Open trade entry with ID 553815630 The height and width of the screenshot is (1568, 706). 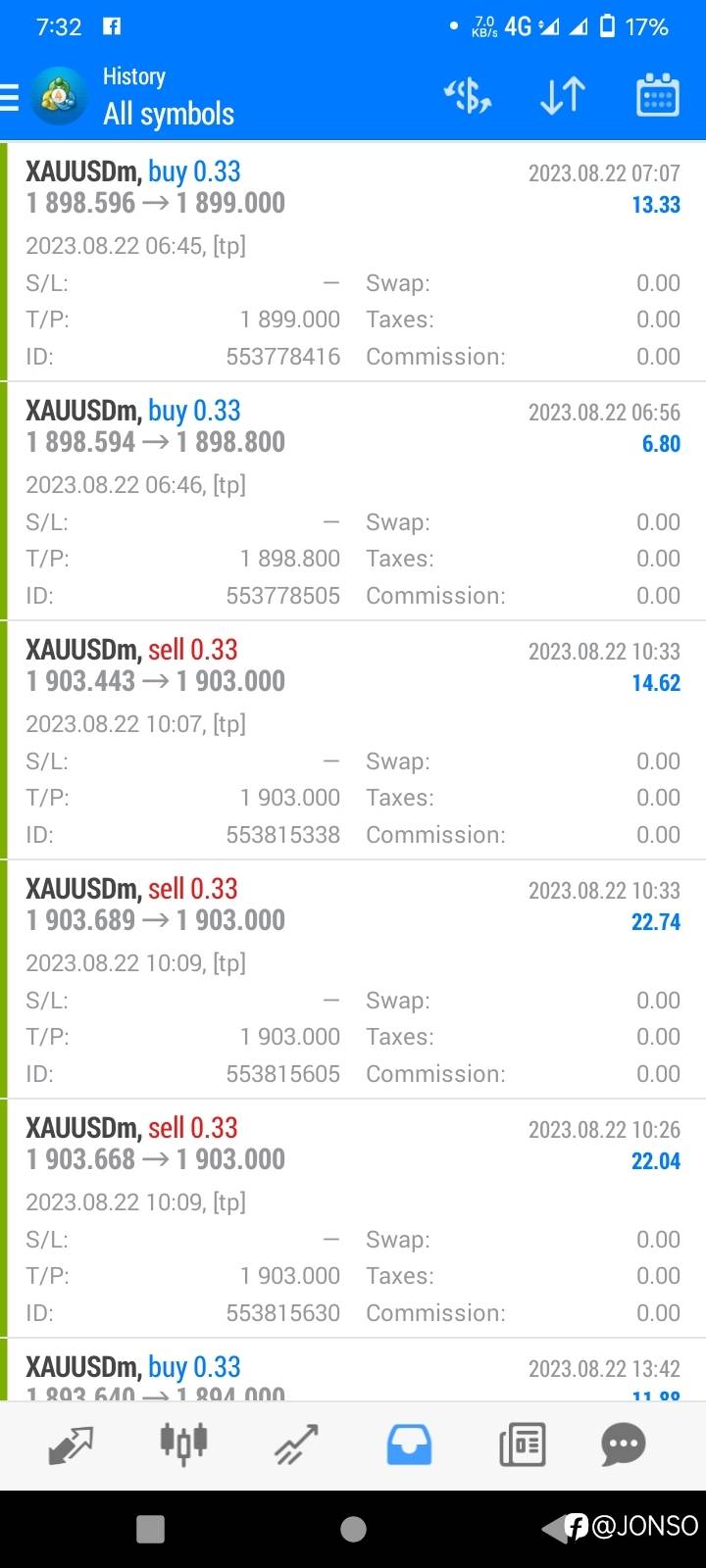pyautogui.click(x=353, y=1219)
